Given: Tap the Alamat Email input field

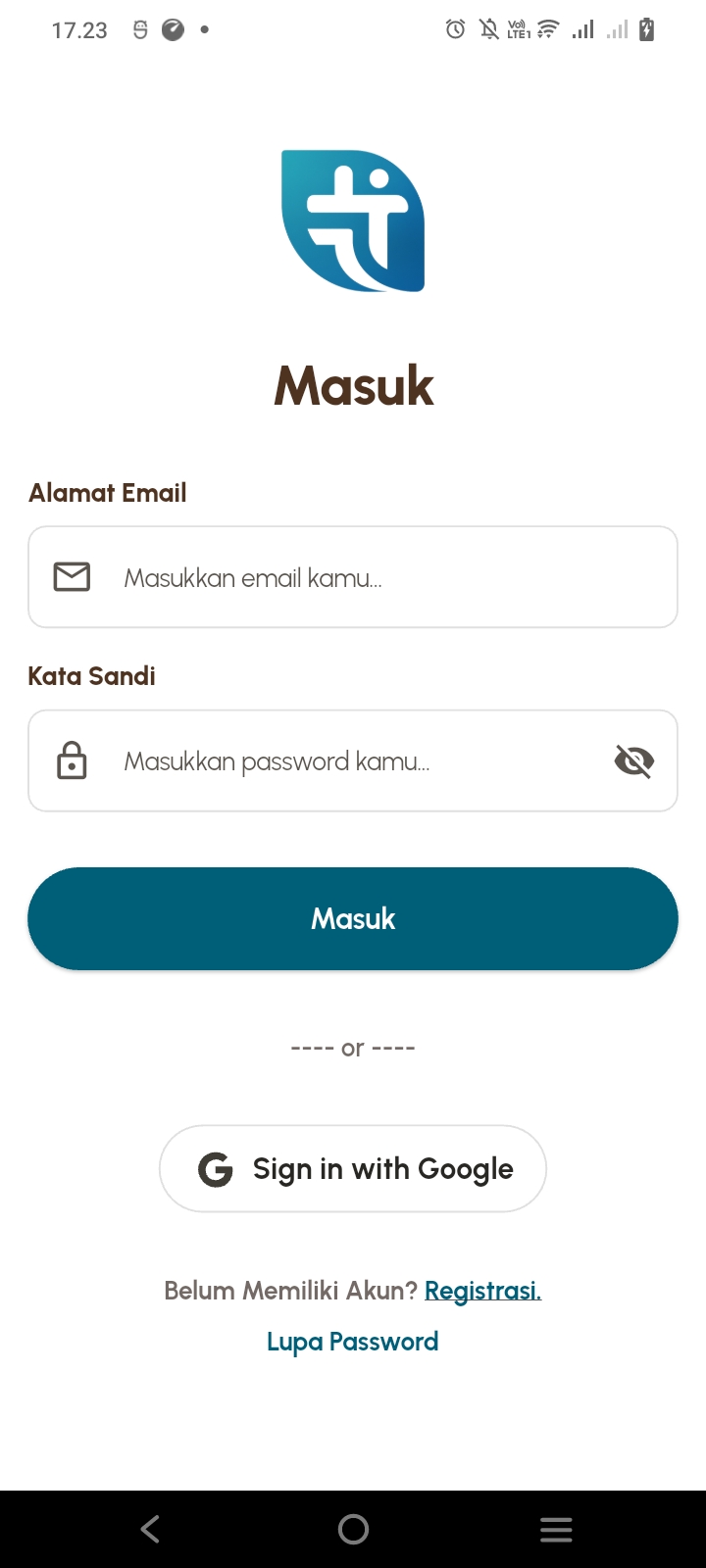Looking at the screenshot, I should (x=373, y=577).
